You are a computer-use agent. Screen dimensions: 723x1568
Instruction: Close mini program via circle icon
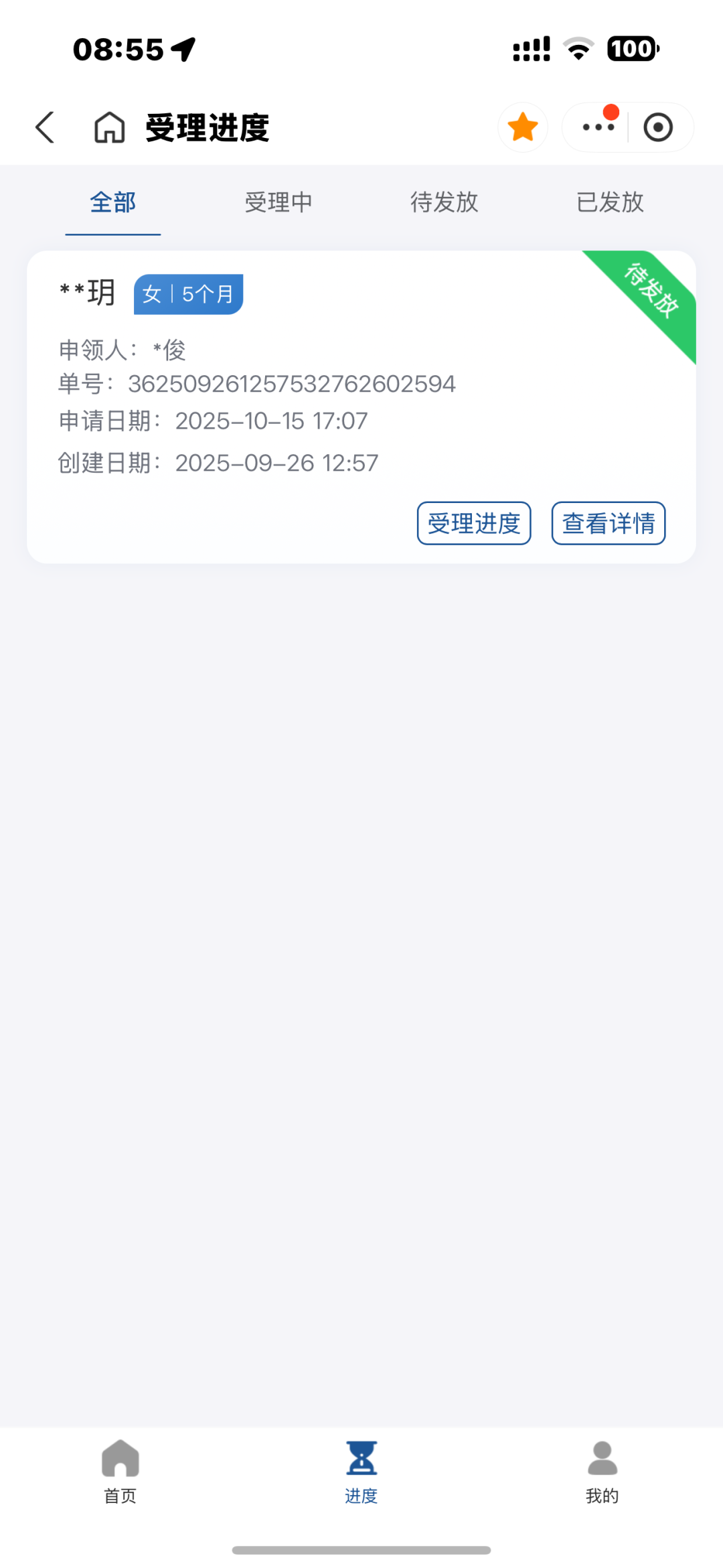[657, 127]
